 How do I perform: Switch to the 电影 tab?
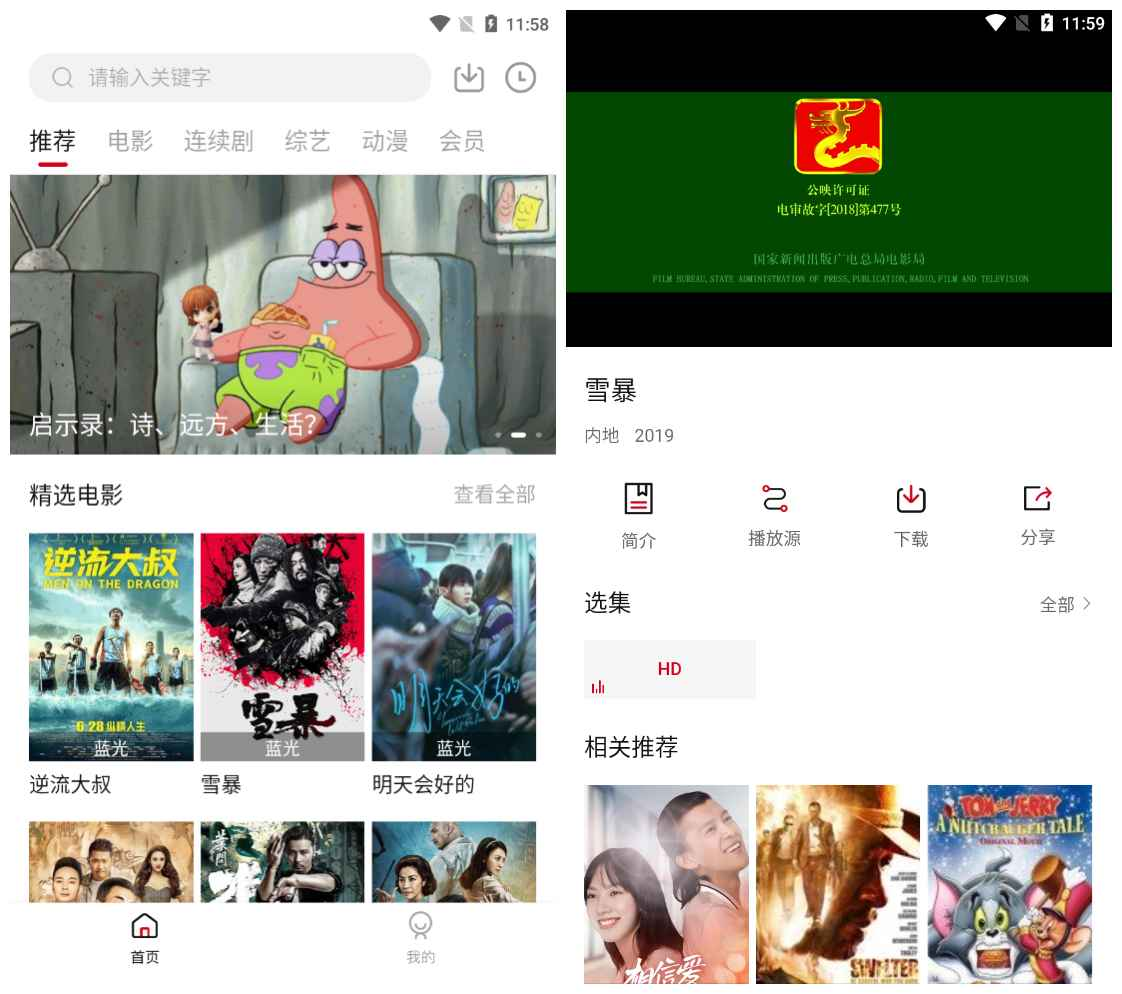(130, 142)
